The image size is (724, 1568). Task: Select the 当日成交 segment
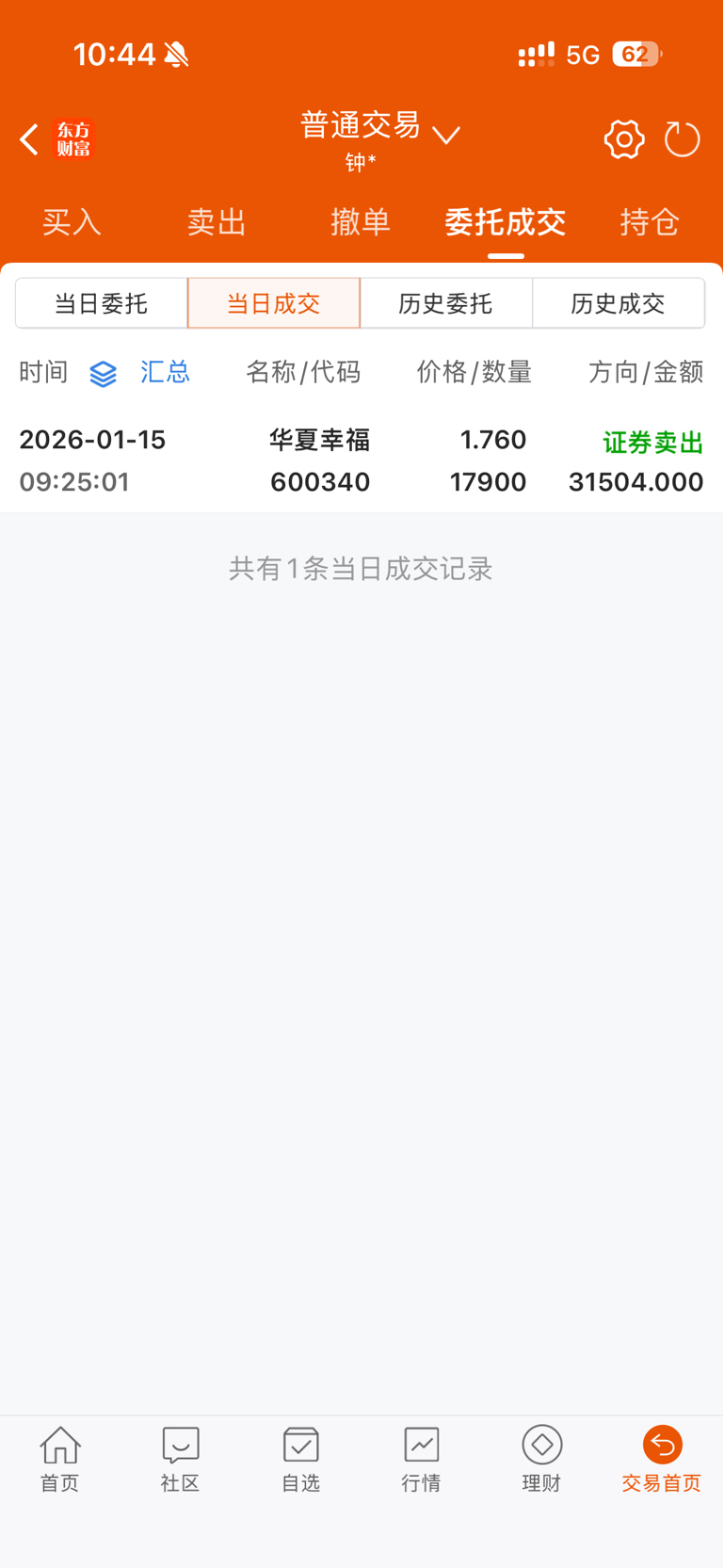pos(274,303)
